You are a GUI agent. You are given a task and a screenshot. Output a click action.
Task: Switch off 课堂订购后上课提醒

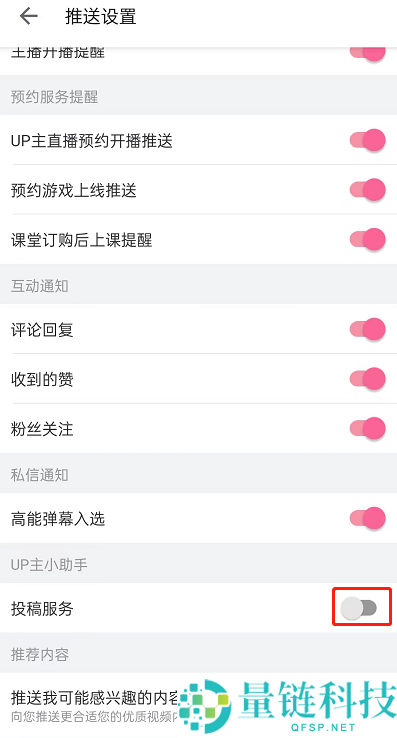pyautogui.click(x=367, y=240)
